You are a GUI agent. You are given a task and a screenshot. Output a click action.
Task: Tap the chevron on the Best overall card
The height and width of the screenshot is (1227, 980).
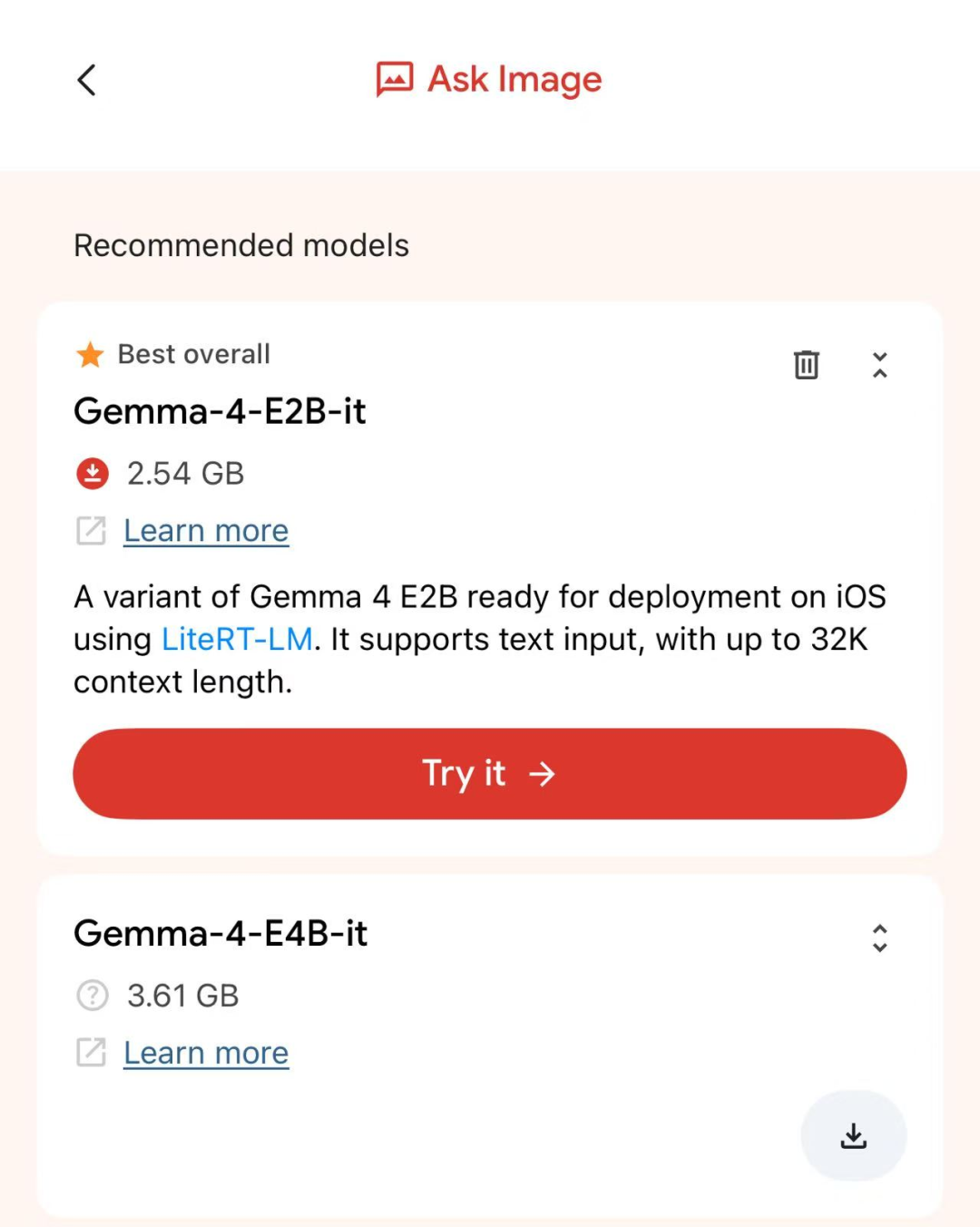pyautogui.click(x=879, y=364)
